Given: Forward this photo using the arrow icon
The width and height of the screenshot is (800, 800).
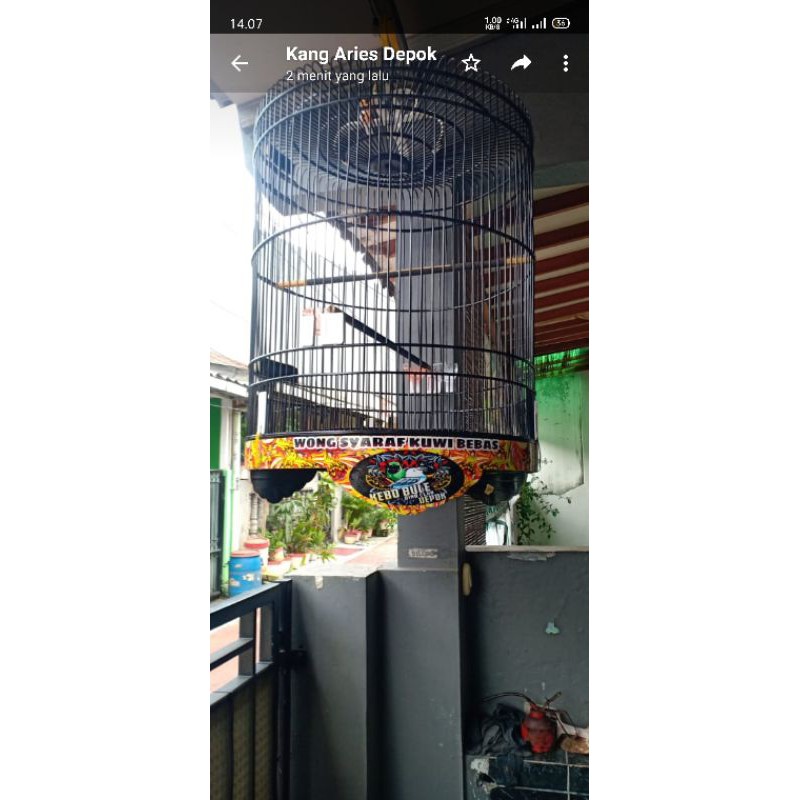Looking at the screenshot, I should point(521,63).
